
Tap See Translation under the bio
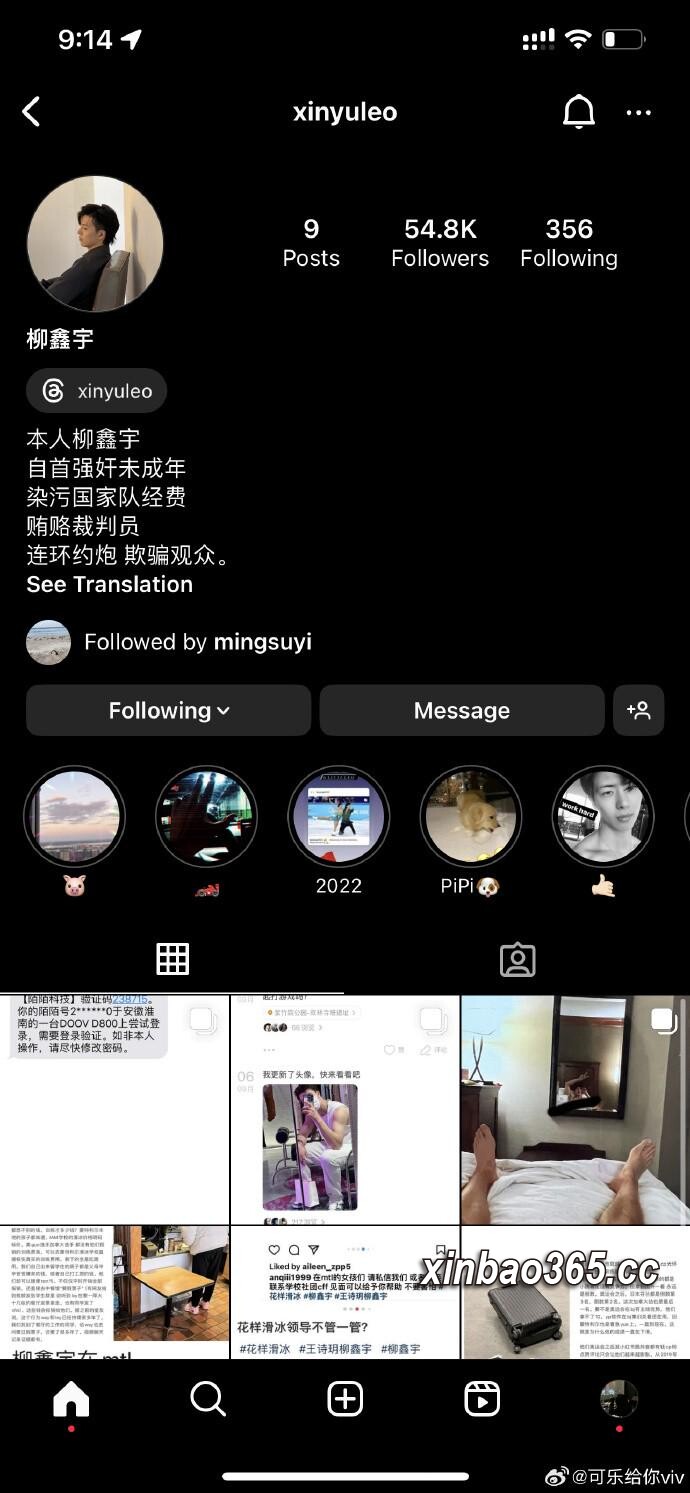(109, 584)
